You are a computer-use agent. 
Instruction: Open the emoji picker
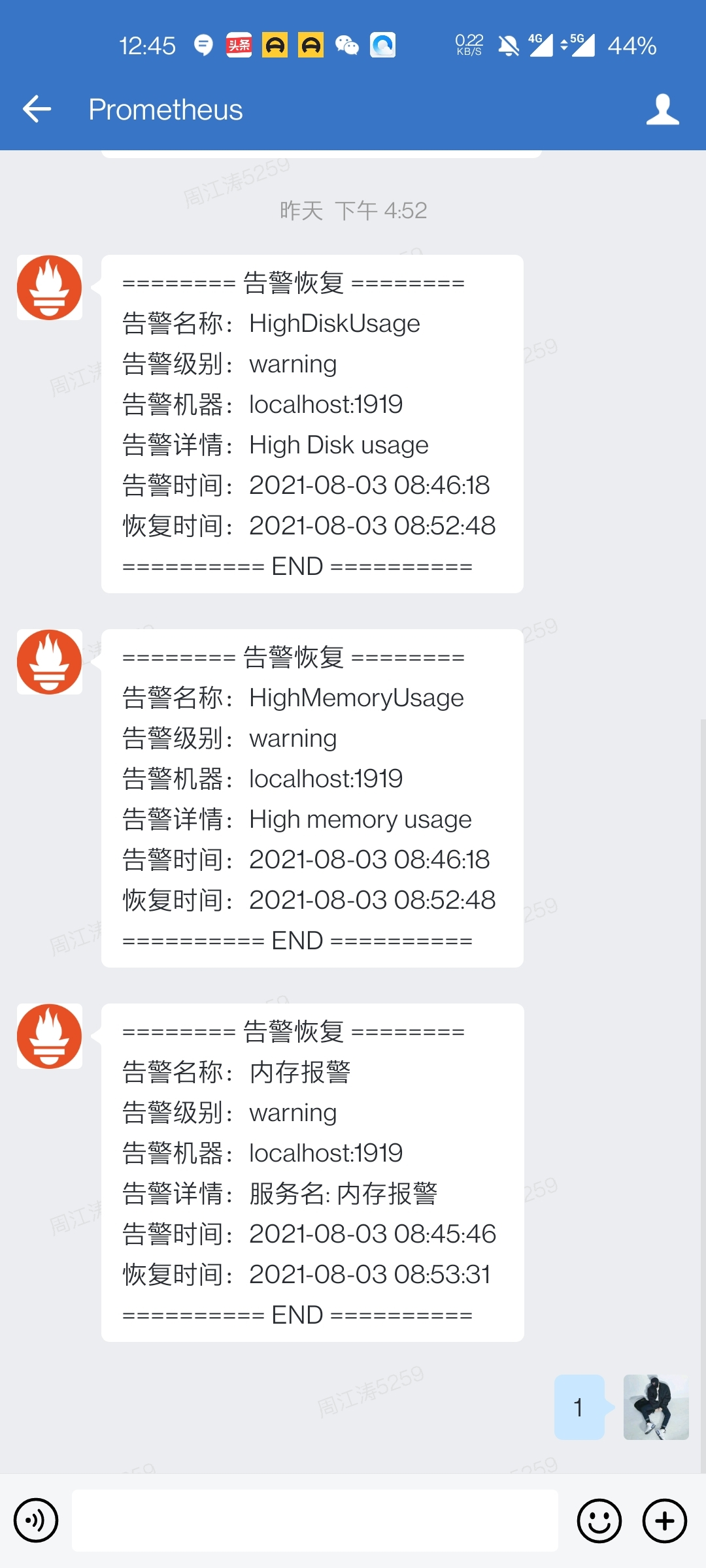click(x=599, y=1520)
